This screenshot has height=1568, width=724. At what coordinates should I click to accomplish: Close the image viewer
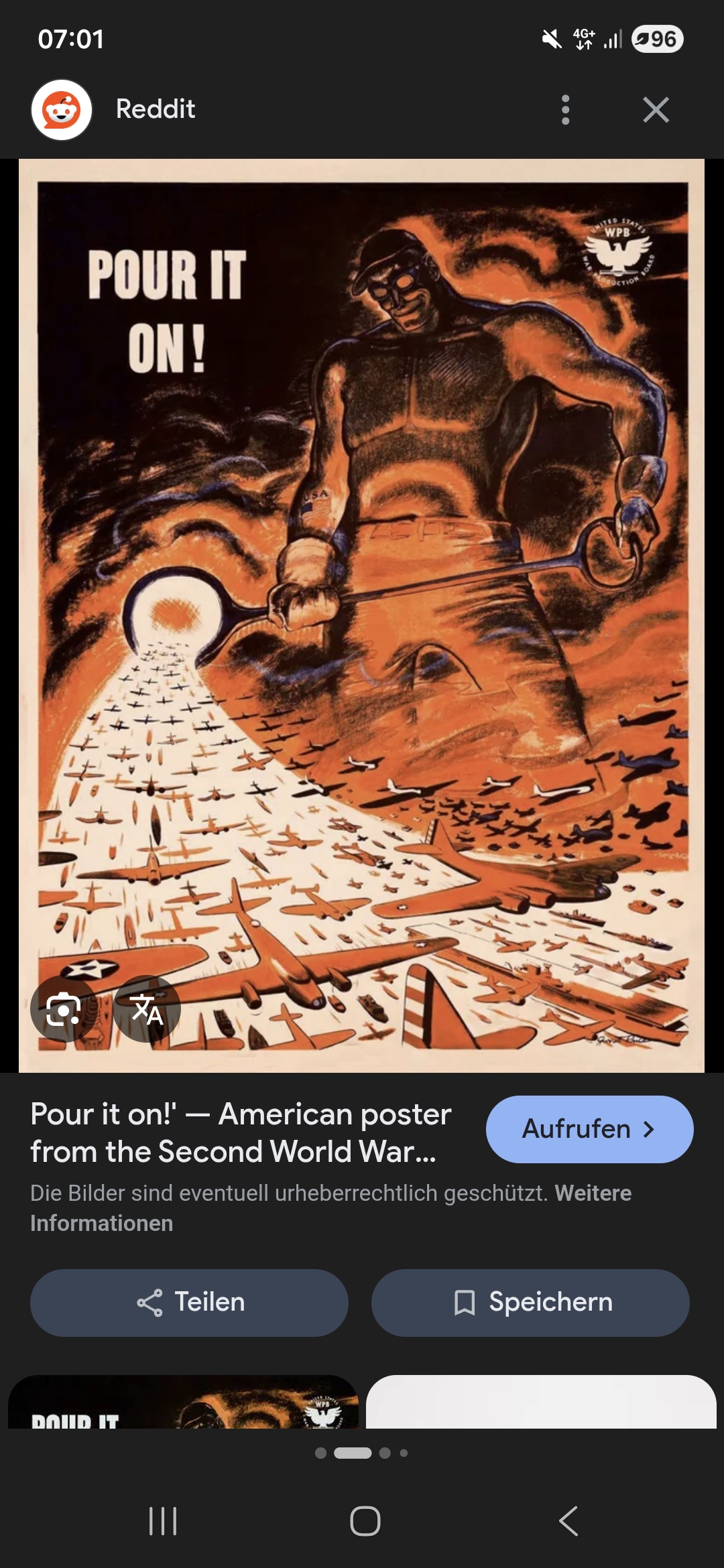[x=655, y=109]
